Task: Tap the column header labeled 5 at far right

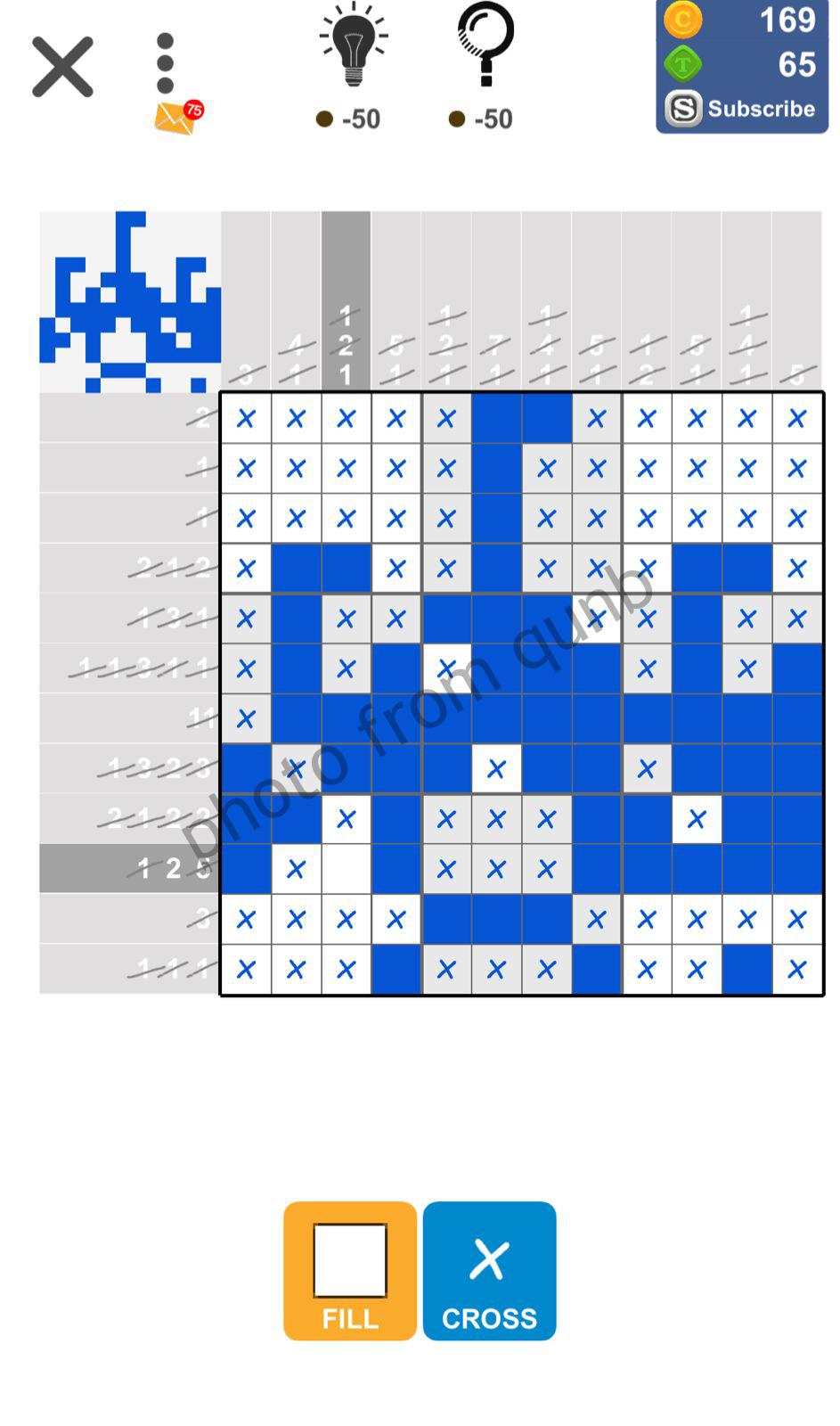Action: pos(795,372)
